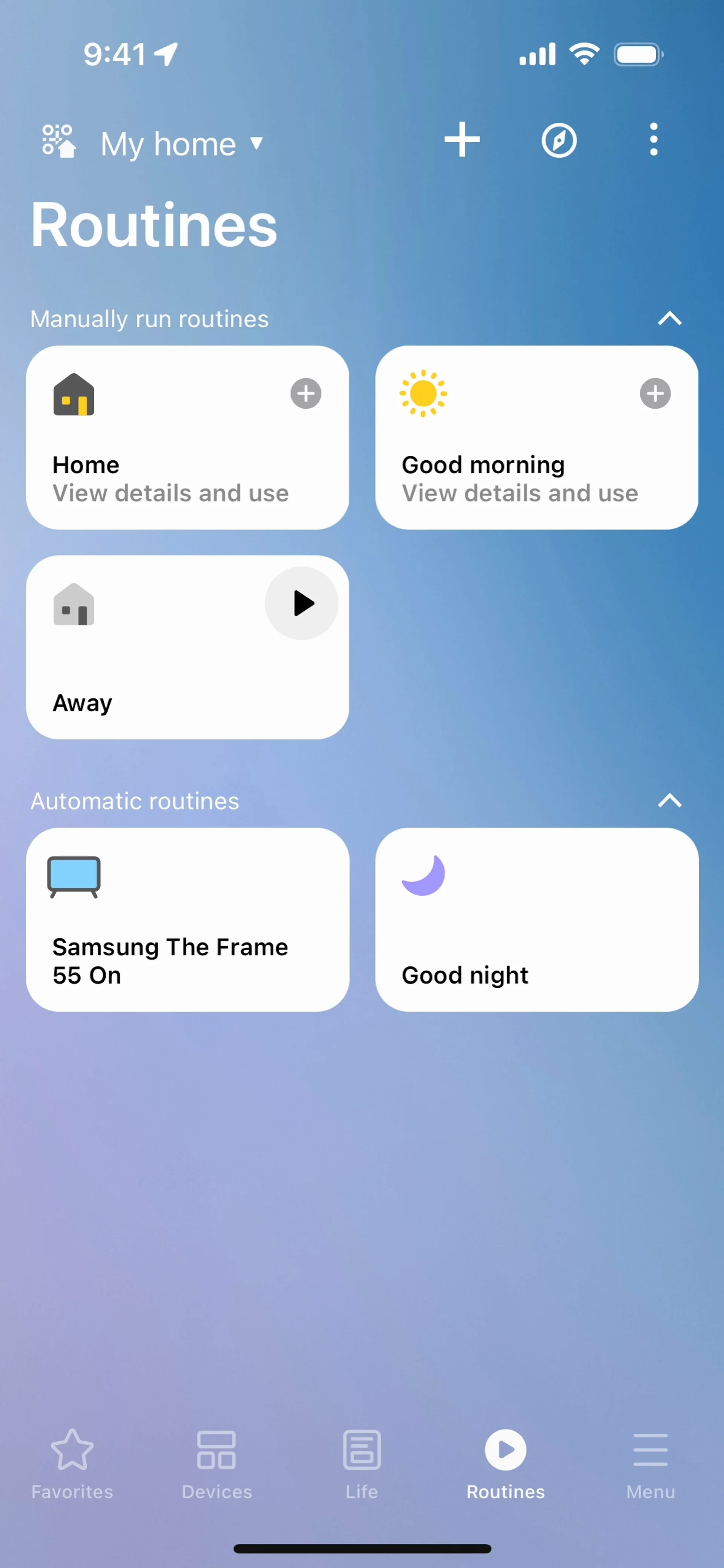The width and height of the screenshot is (724, 1568).
Task: Open the discover compass icon
Action: click(559, 141)
